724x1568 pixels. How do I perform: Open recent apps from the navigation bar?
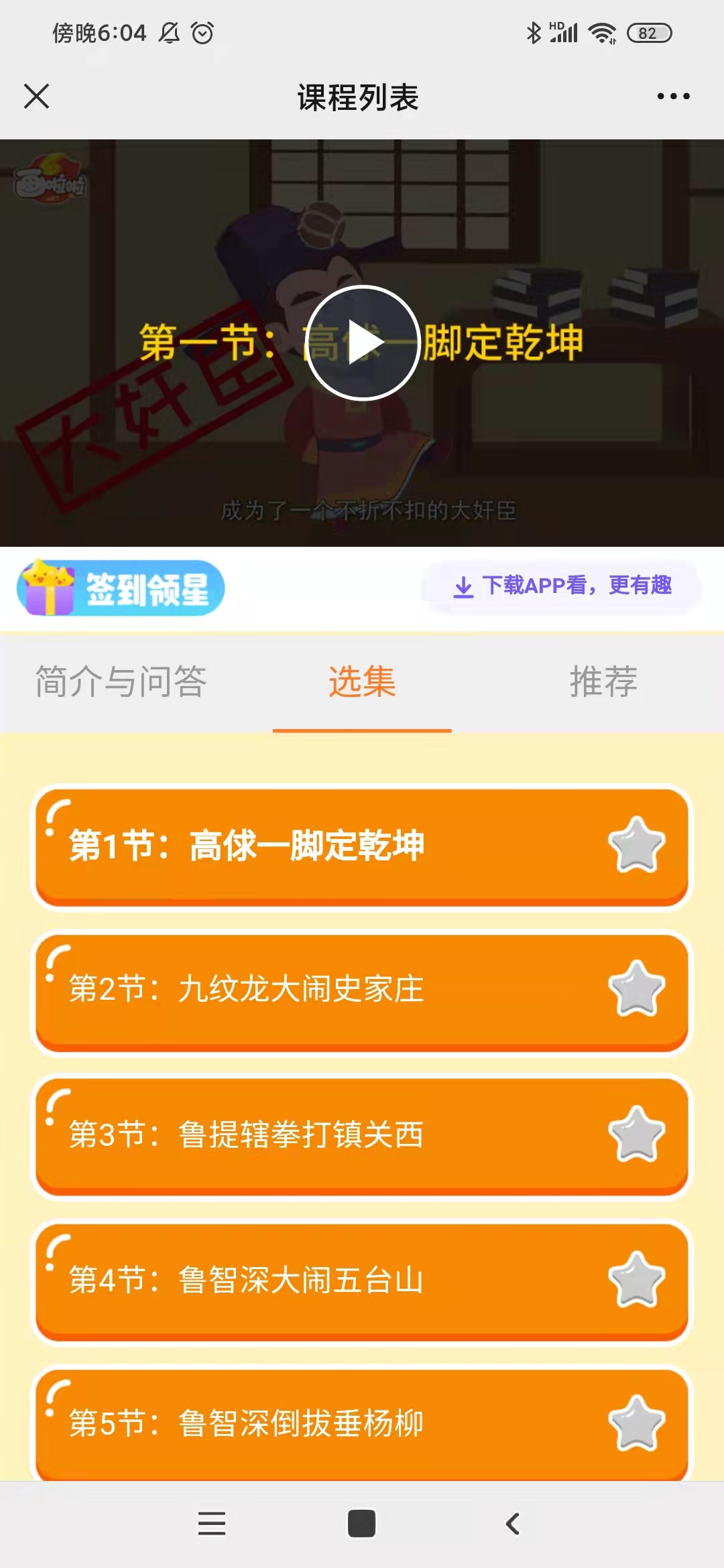click(212, 1524)
